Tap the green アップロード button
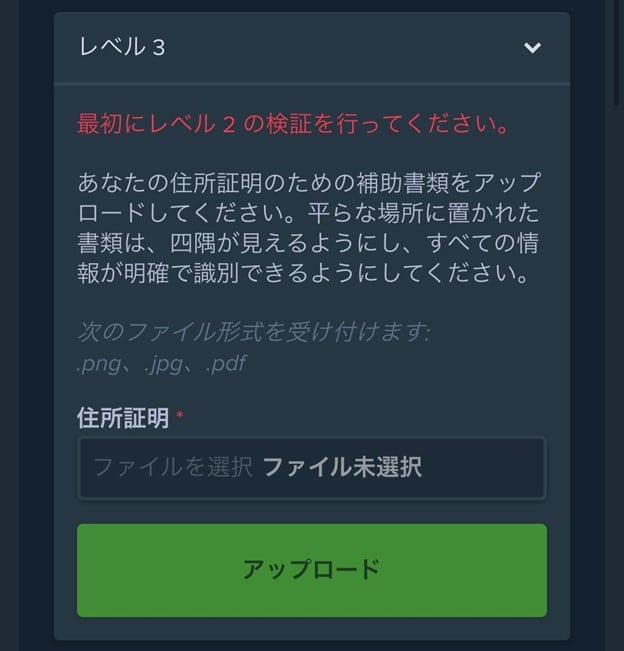Image resolution: width=624 pixels, height=651 pixels. (311, 570)
